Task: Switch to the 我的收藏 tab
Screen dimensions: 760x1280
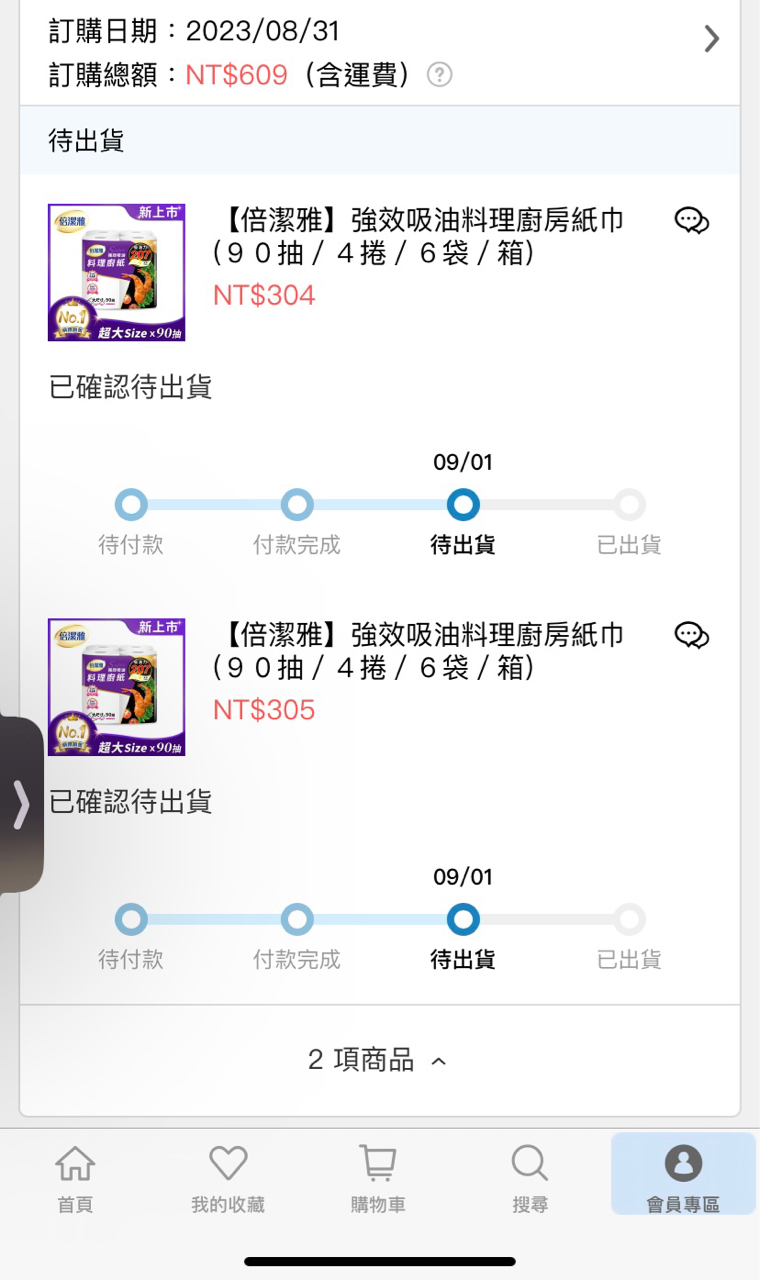Action: [x=228, y=1178]
